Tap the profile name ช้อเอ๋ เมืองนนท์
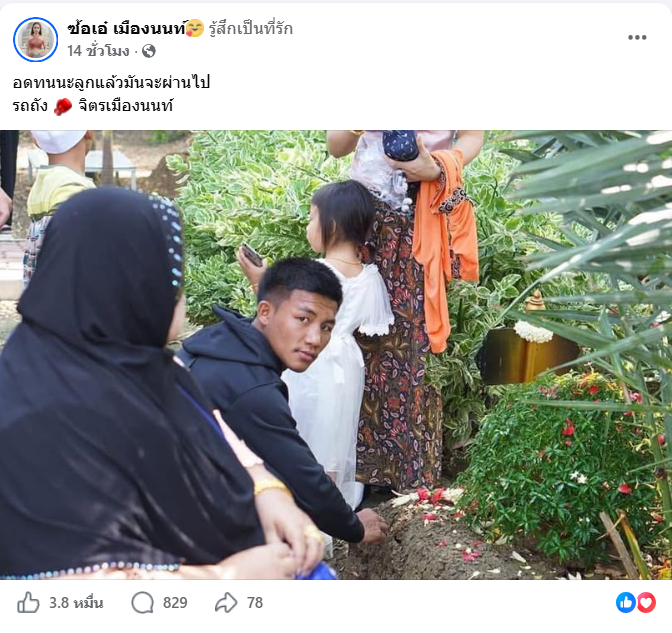 126,28
